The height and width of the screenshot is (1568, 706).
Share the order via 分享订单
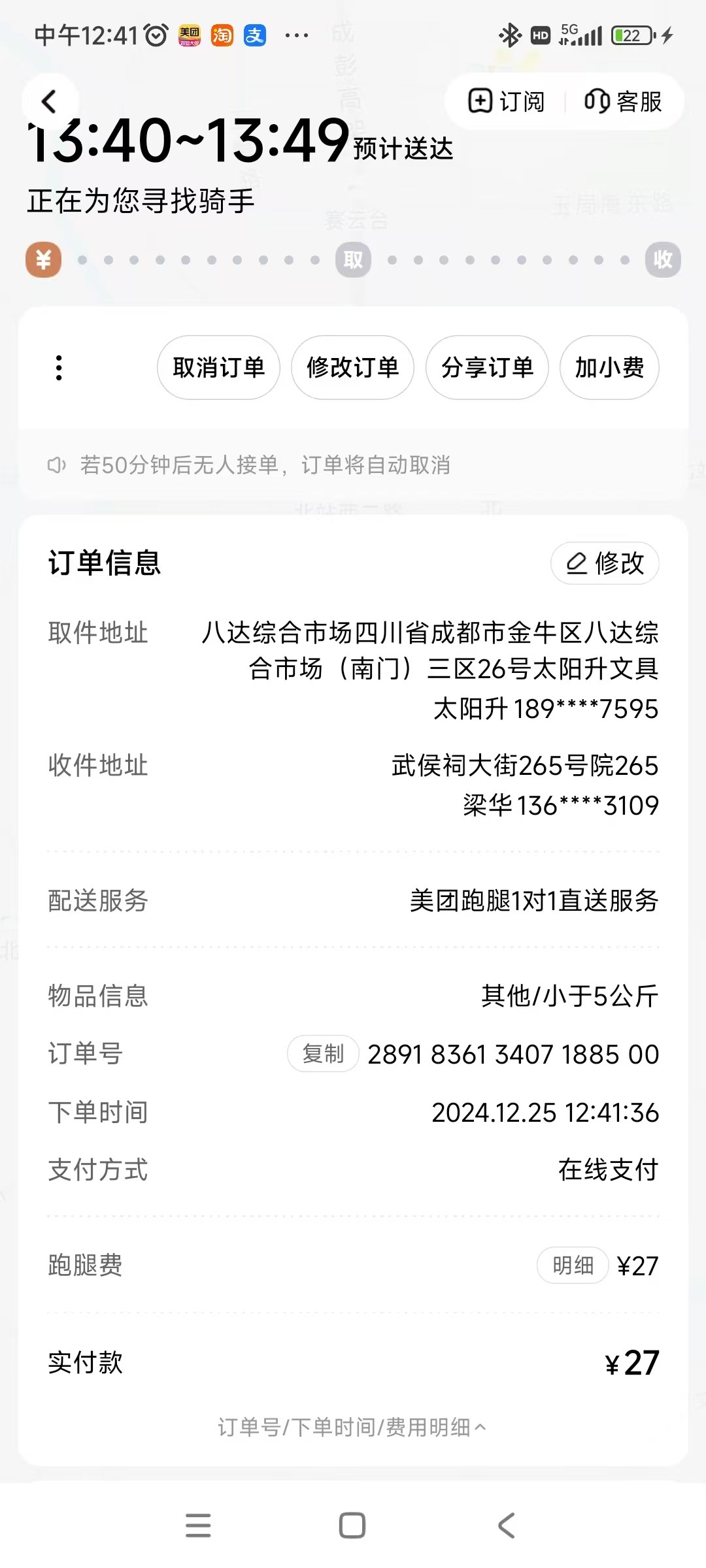pyautogui.click(x=487, y=368)
